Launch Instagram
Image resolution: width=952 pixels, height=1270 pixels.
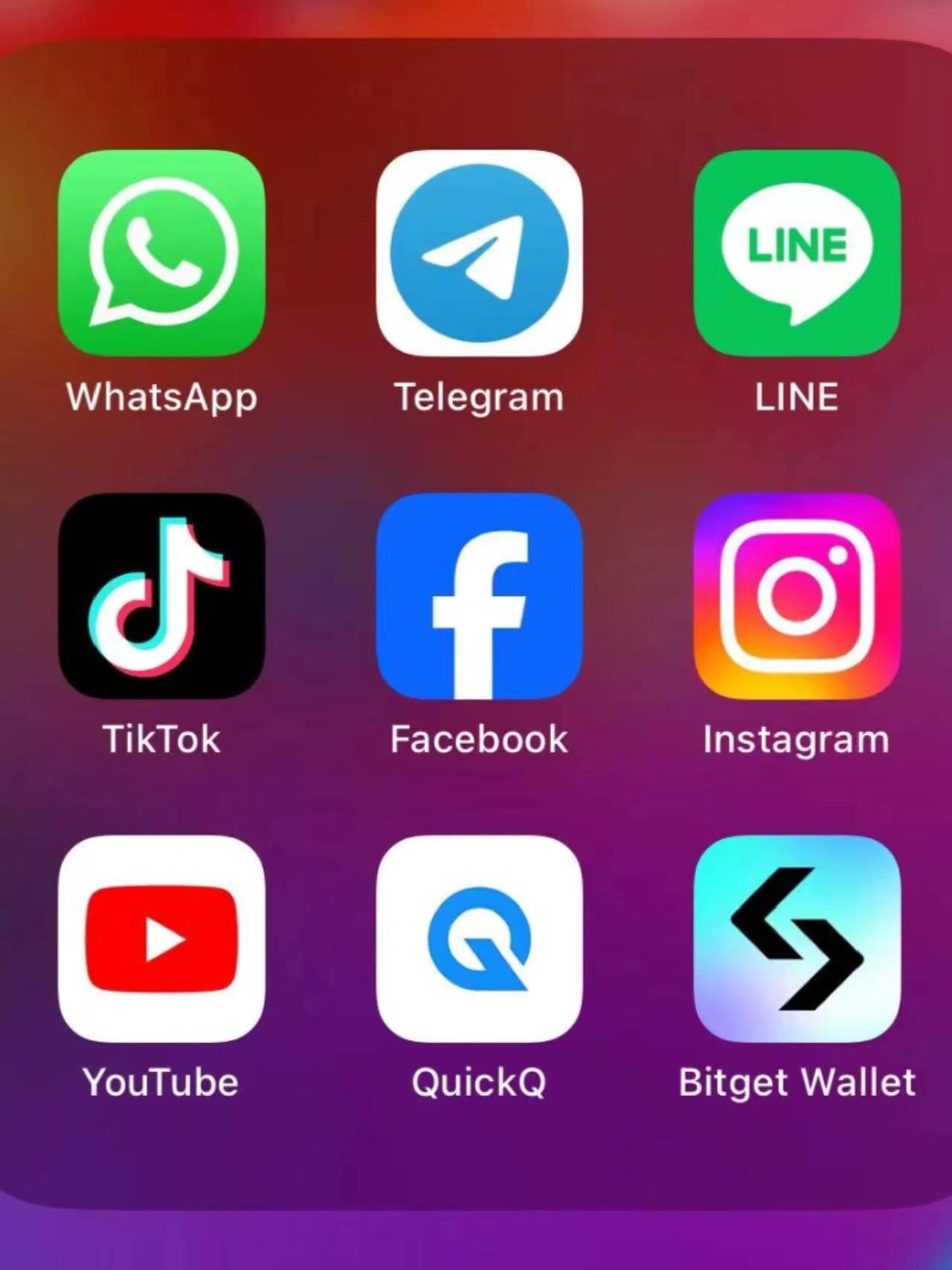[797, 595]
